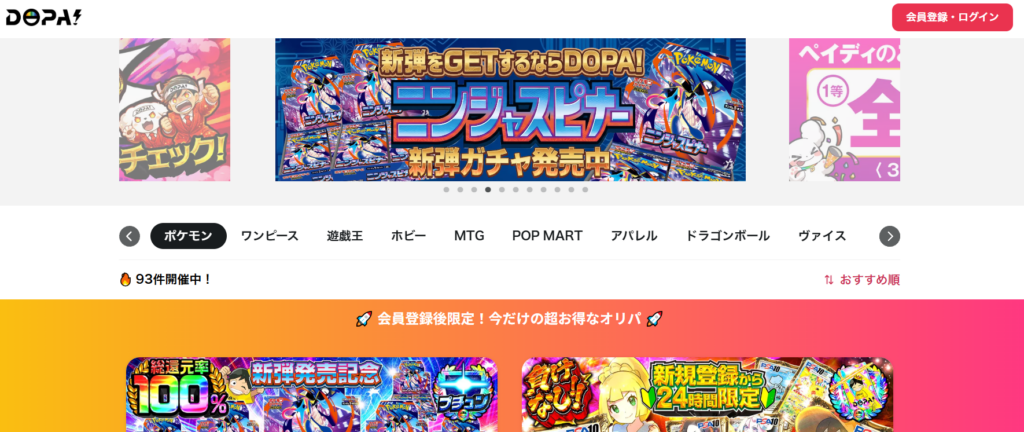Open 会員登録・ログイン button
This screenshot has width=1024, height=432.
click(952, 17)
